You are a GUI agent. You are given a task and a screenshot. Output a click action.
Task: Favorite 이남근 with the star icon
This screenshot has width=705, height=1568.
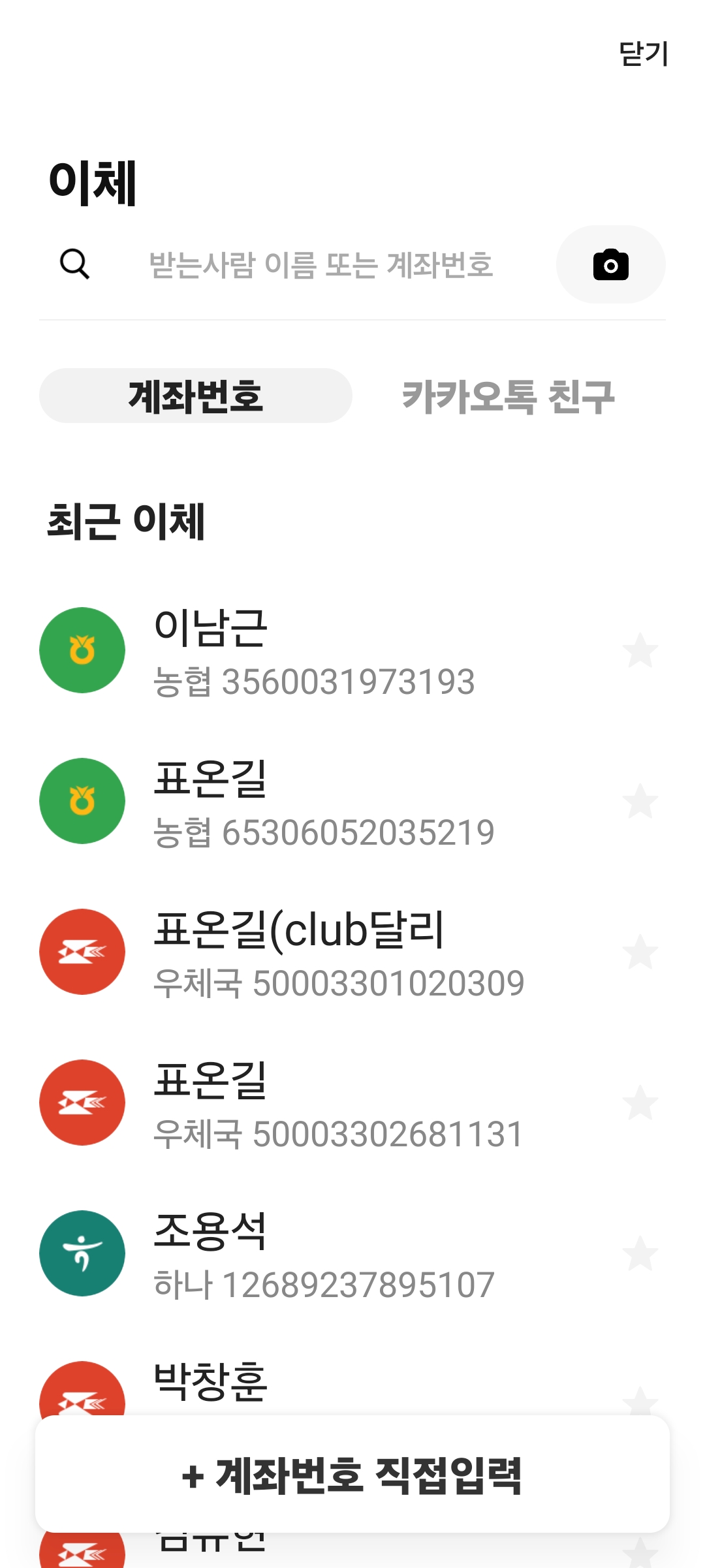[640, 651]
